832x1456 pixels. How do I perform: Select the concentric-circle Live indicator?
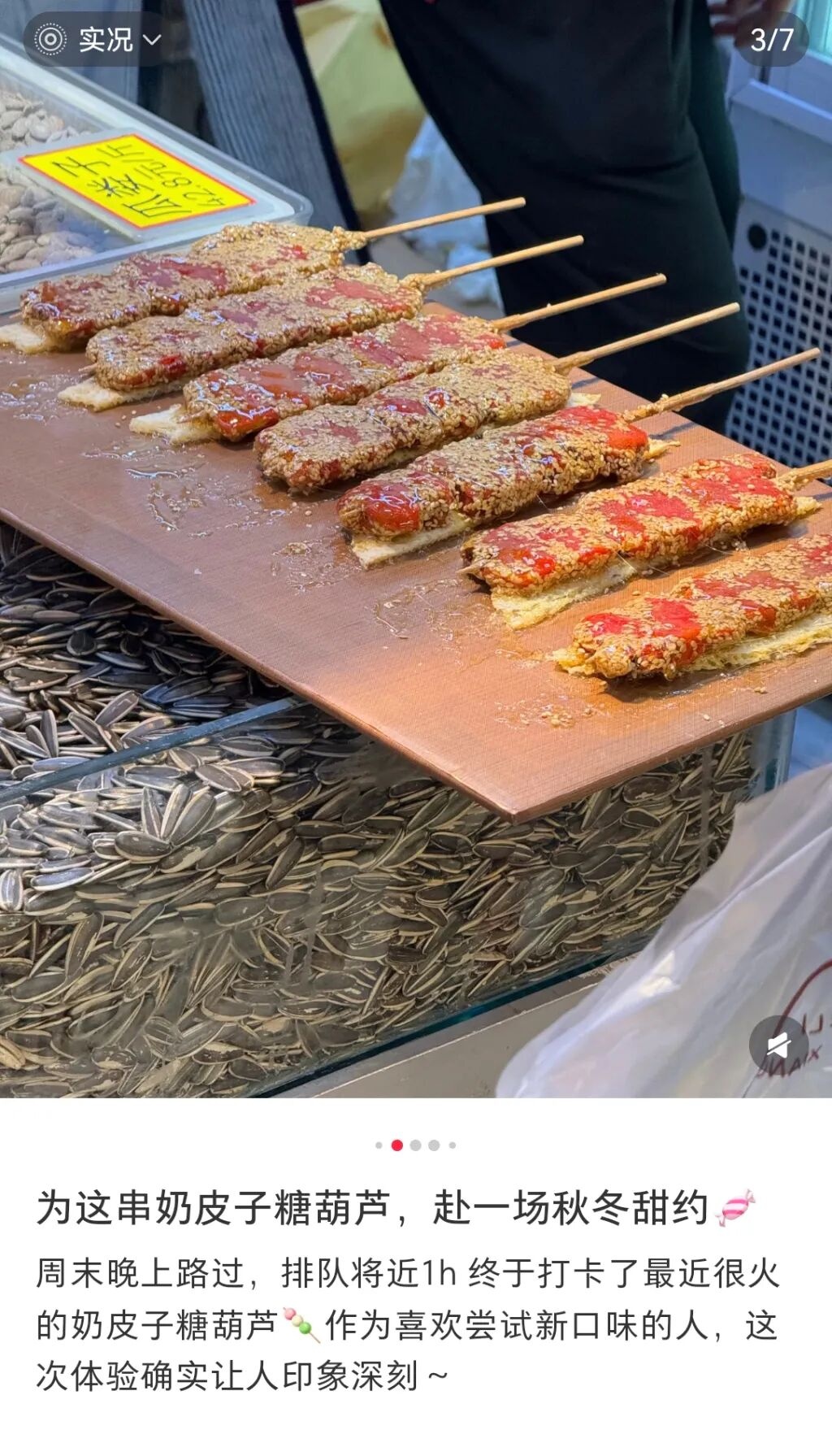[51, 39]
